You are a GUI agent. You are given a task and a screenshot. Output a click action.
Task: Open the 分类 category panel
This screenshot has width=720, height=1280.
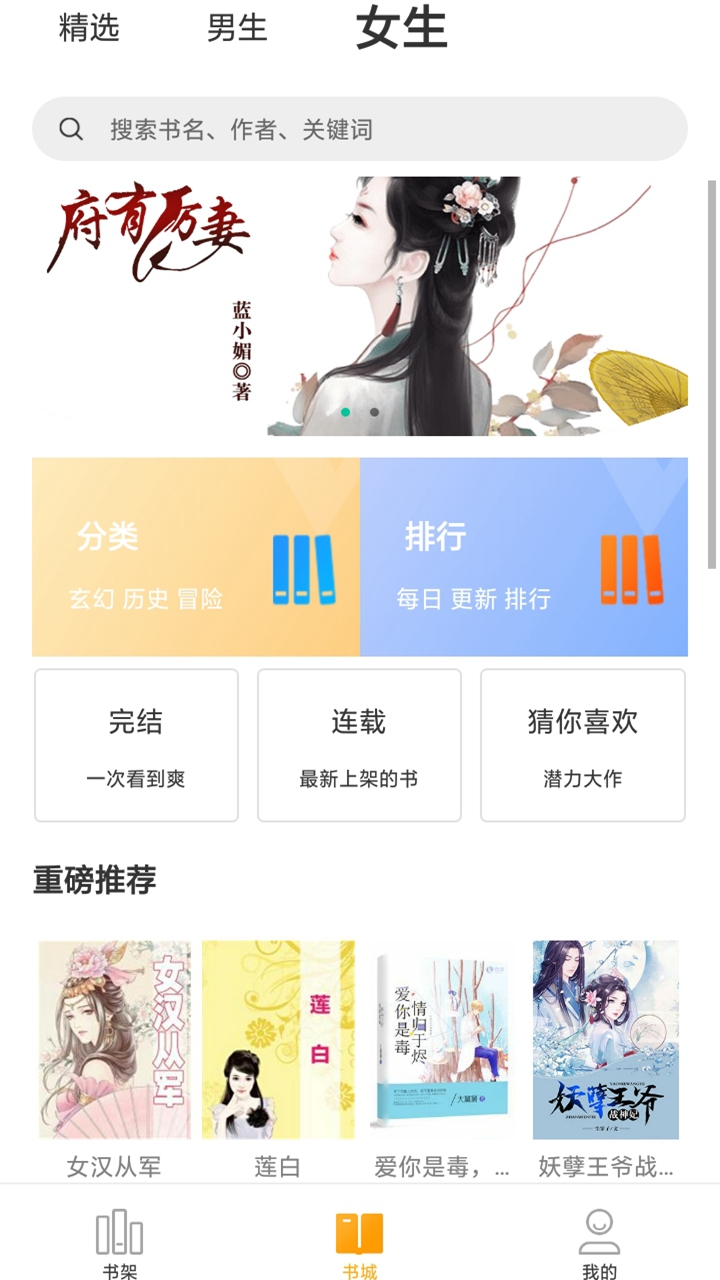point(110,537)
